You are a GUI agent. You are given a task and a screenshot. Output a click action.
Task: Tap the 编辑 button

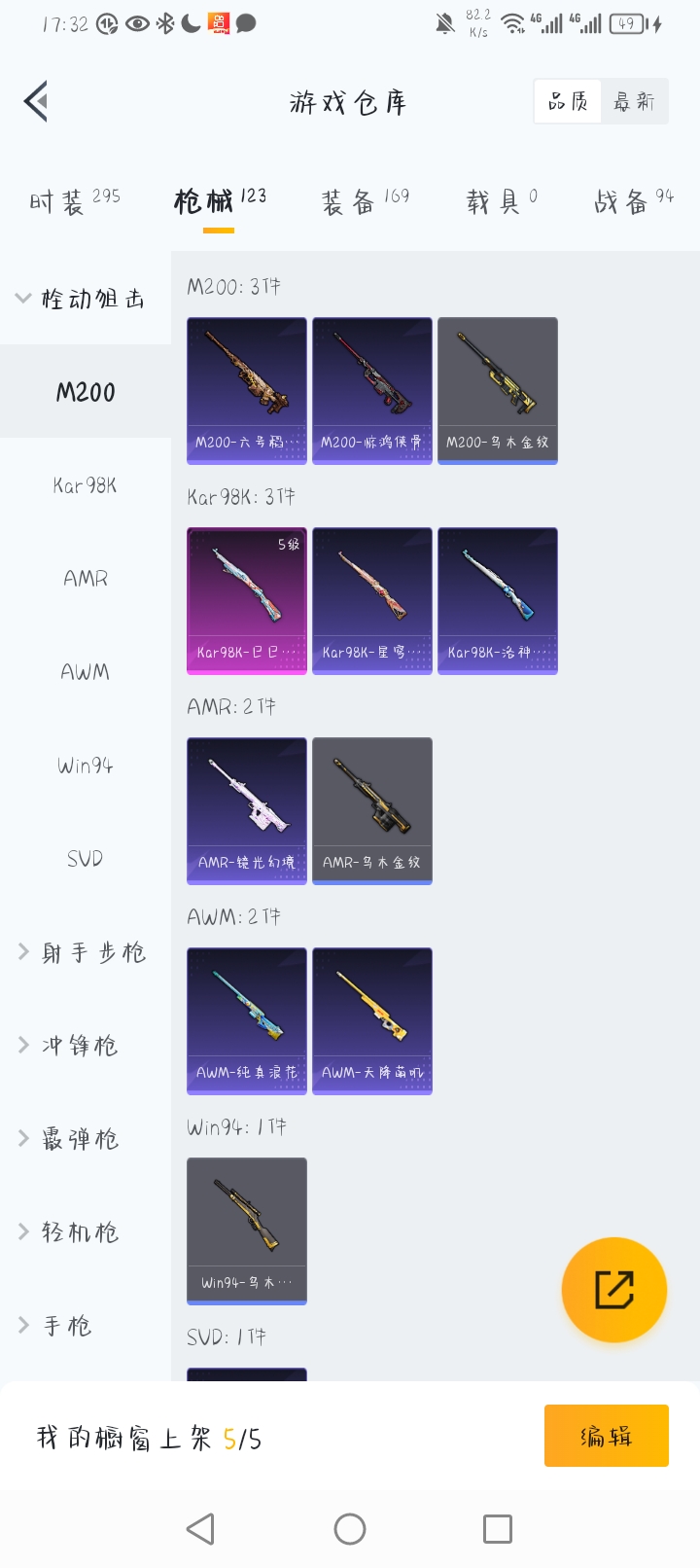(607, 1436)
